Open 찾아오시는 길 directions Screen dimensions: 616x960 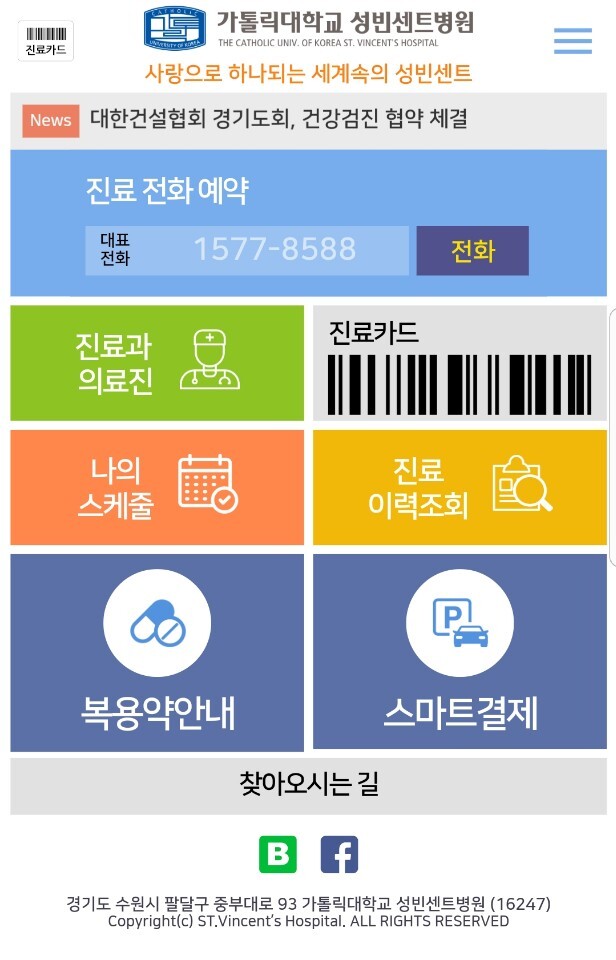pyautogui.click(x=308, y=785)
